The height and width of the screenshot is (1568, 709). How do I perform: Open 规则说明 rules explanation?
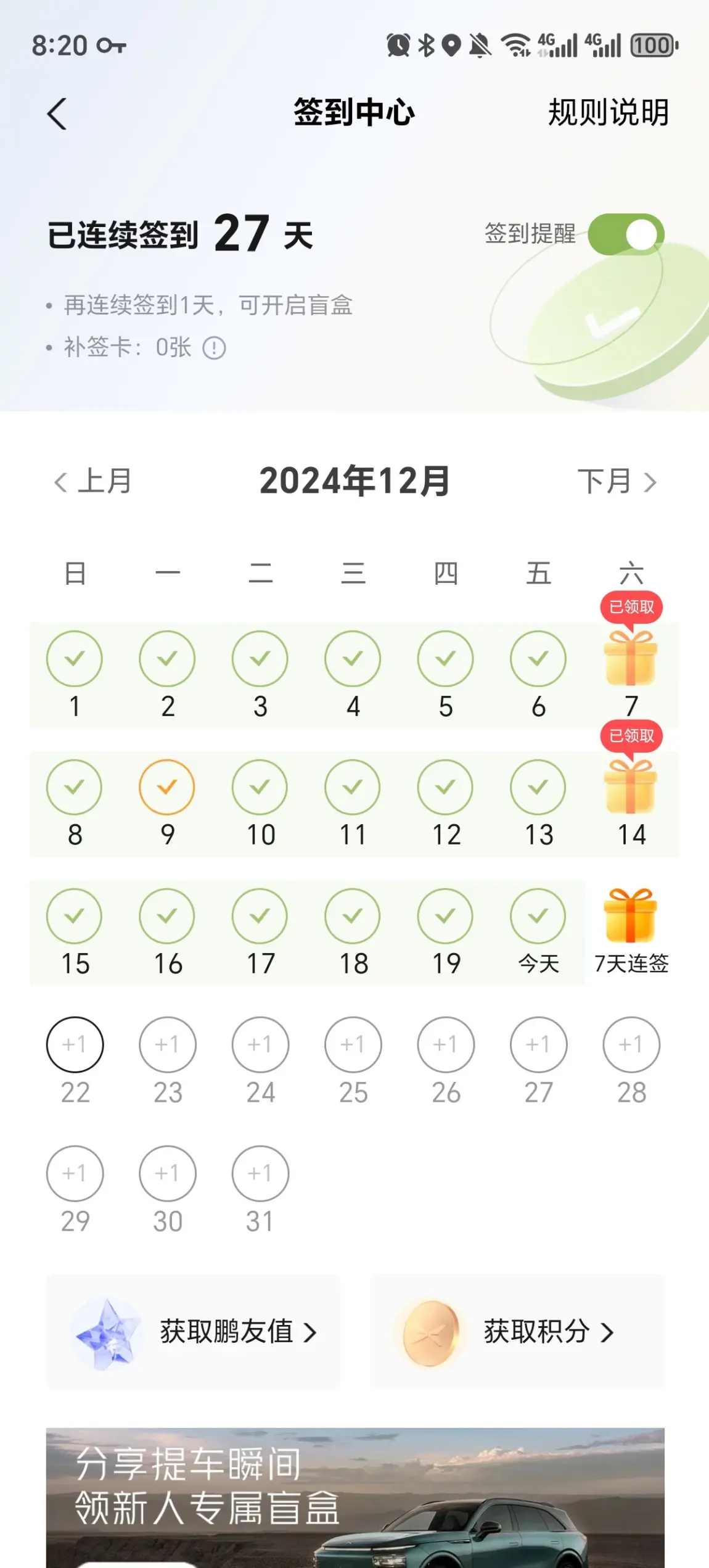609,113
